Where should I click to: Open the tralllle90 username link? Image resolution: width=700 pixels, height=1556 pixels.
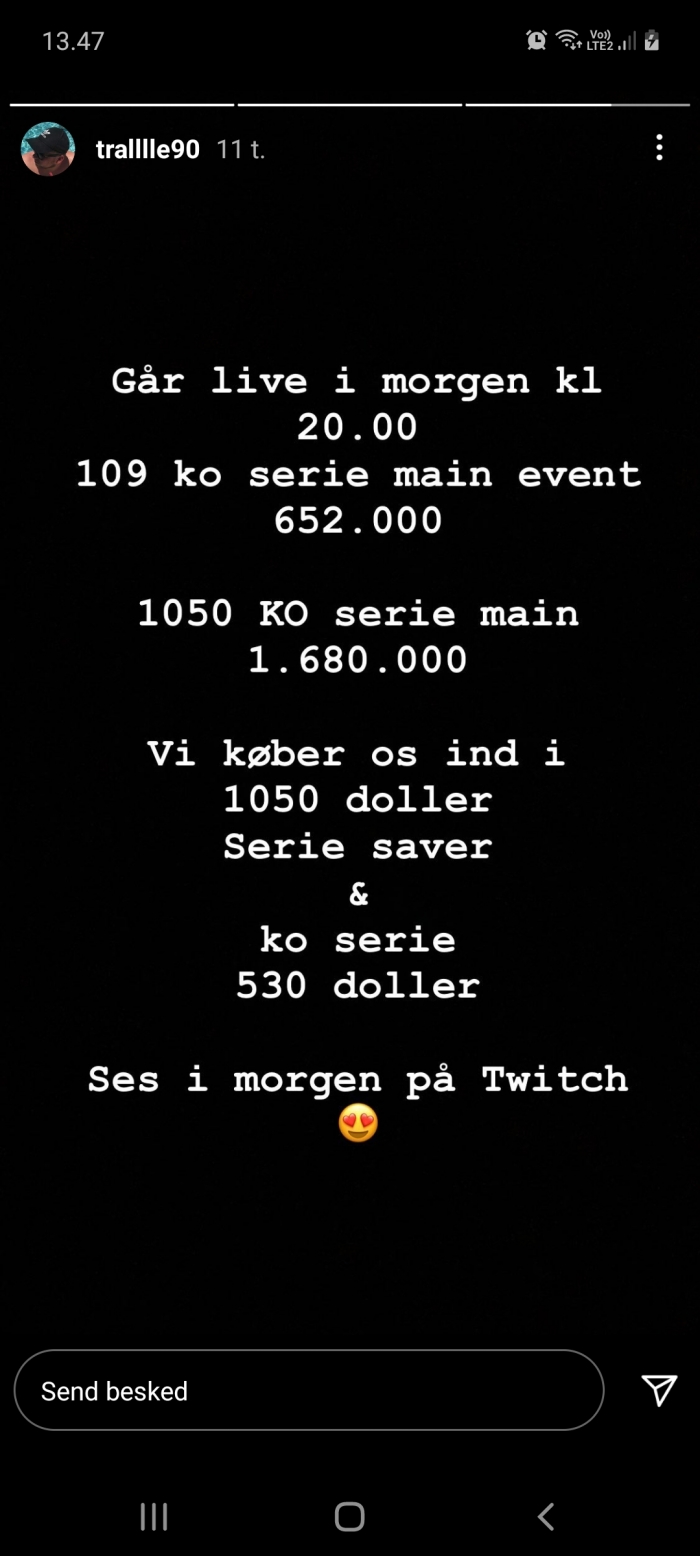148,150
